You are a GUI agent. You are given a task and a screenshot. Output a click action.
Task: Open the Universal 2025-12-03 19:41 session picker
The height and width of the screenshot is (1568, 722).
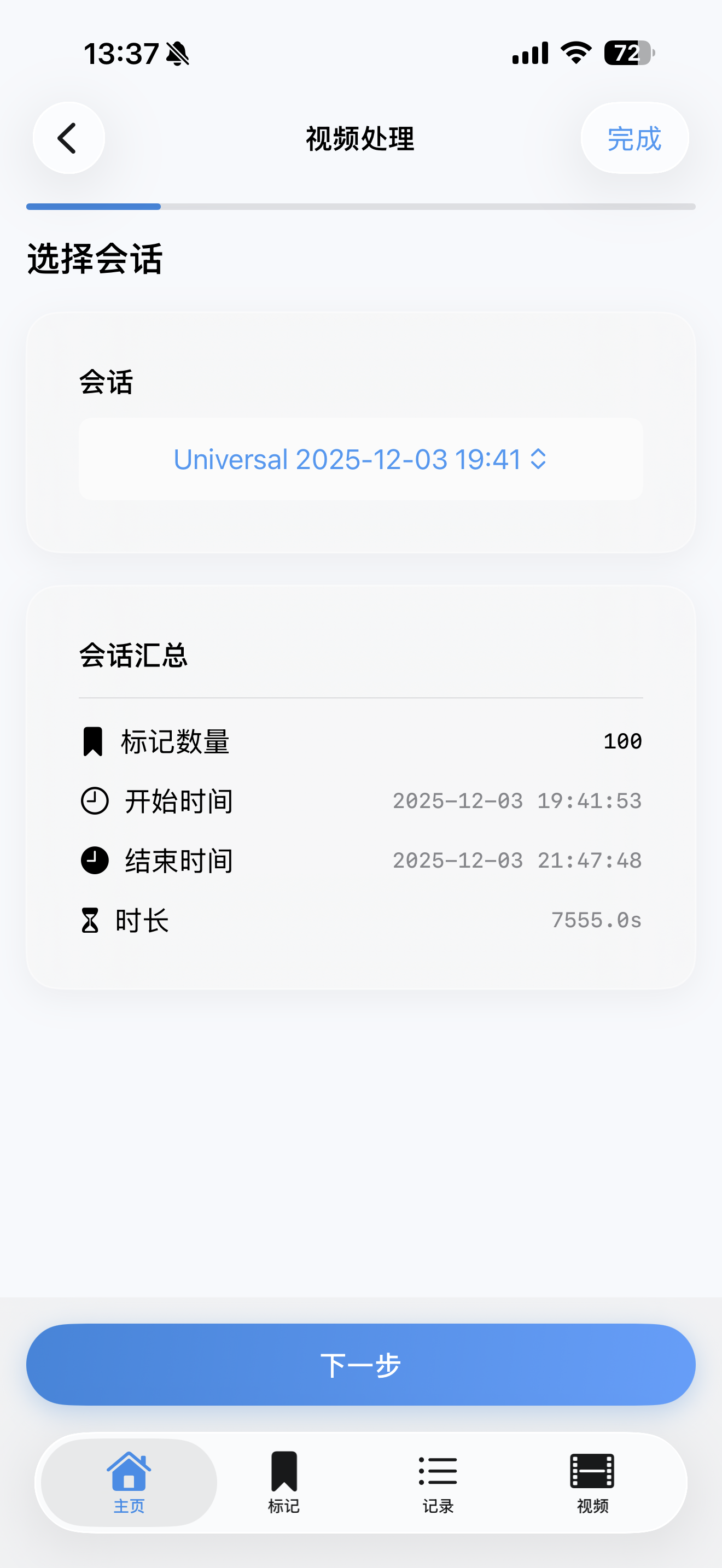(360, 459)
